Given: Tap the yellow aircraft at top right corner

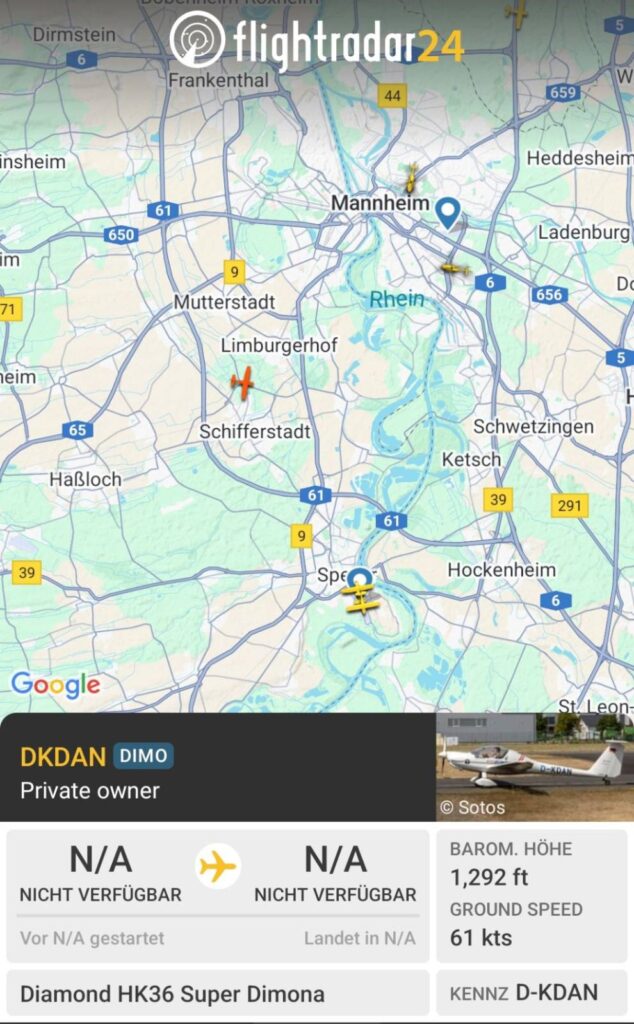Looking at the screenshot, I should pyautogui.click(x=516, y=12).
